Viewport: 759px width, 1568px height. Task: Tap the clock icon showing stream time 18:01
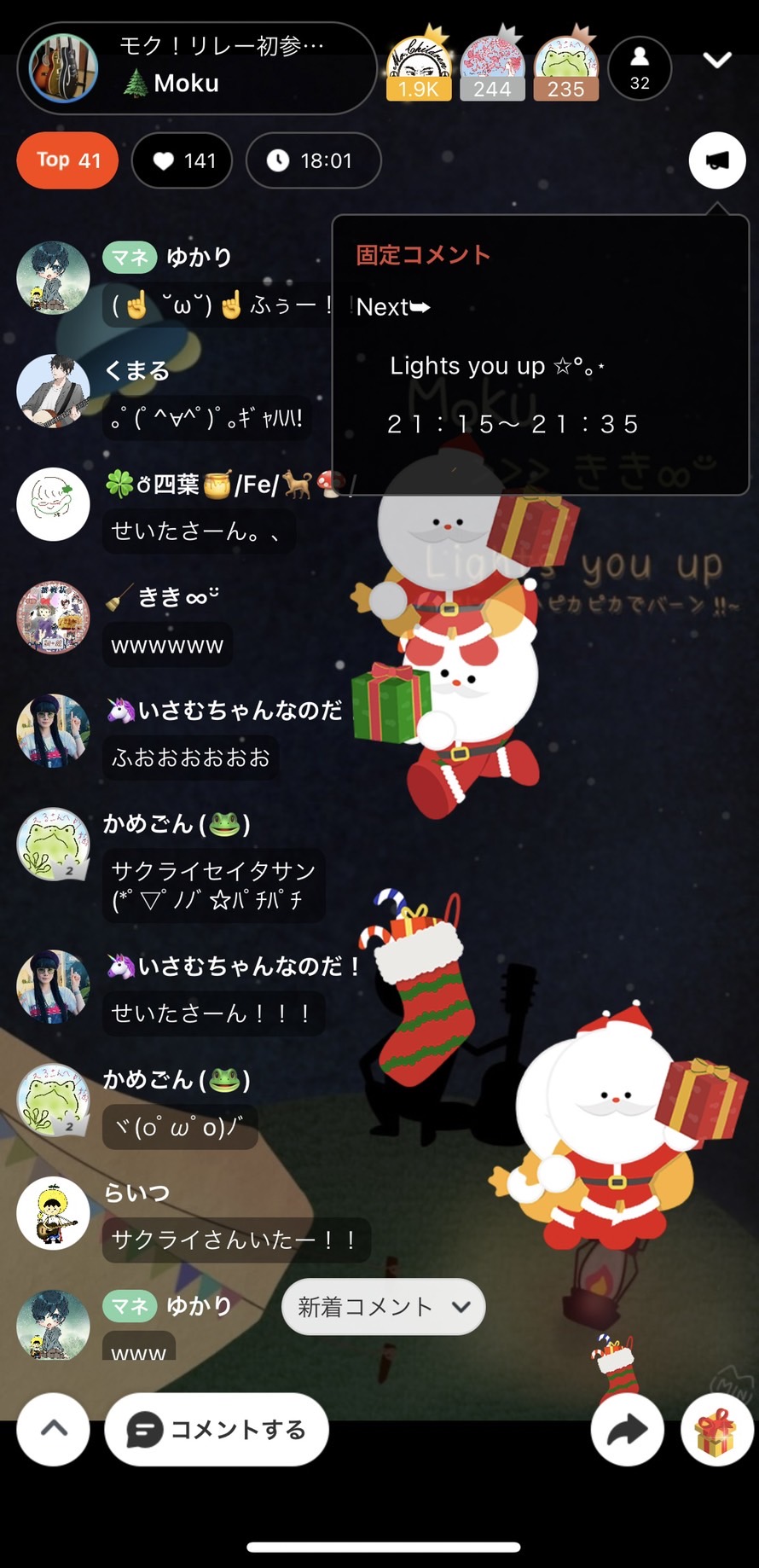313,160
